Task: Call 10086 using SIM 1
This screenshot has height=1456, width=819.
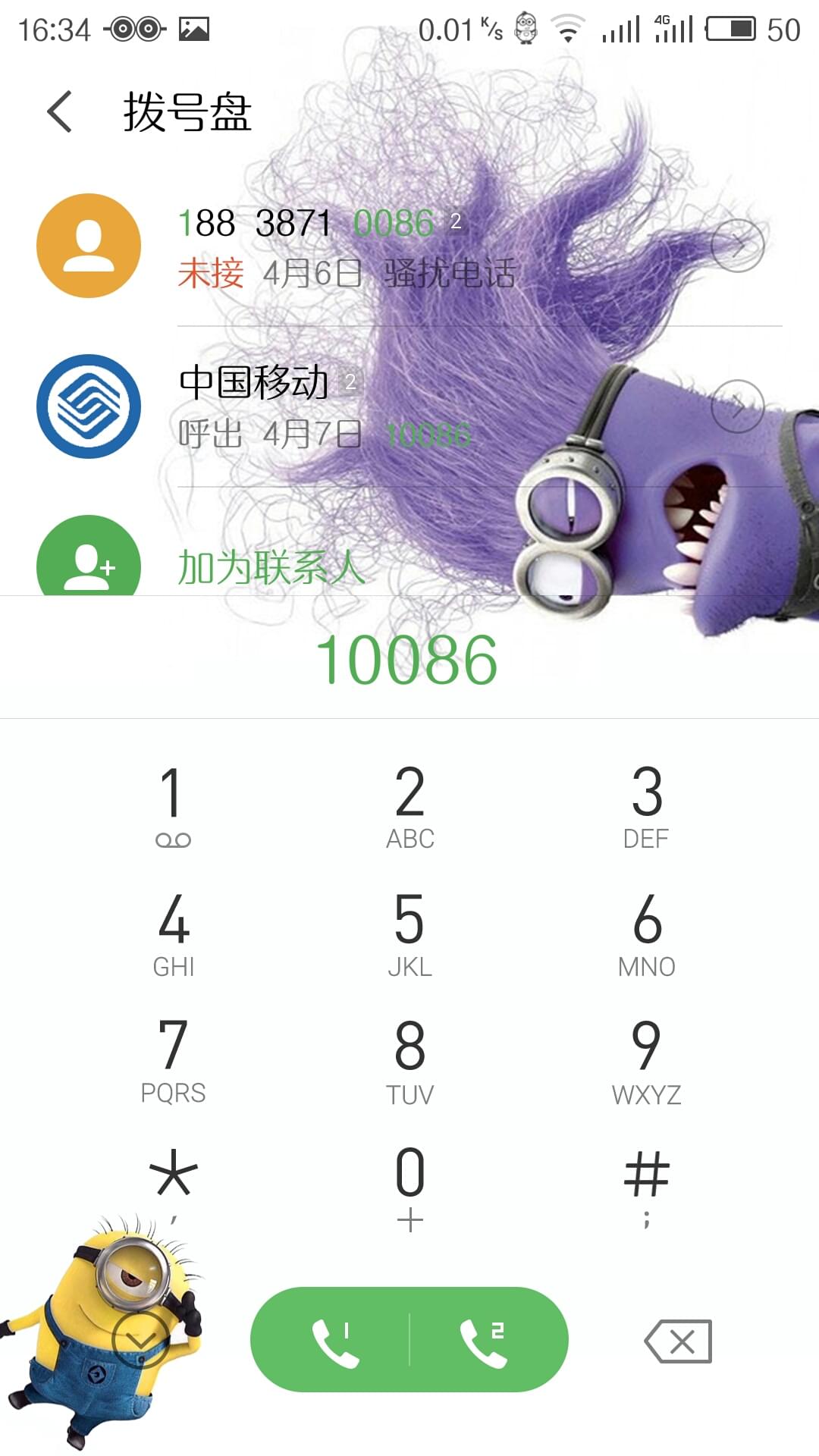Action: pos(331,1340)
